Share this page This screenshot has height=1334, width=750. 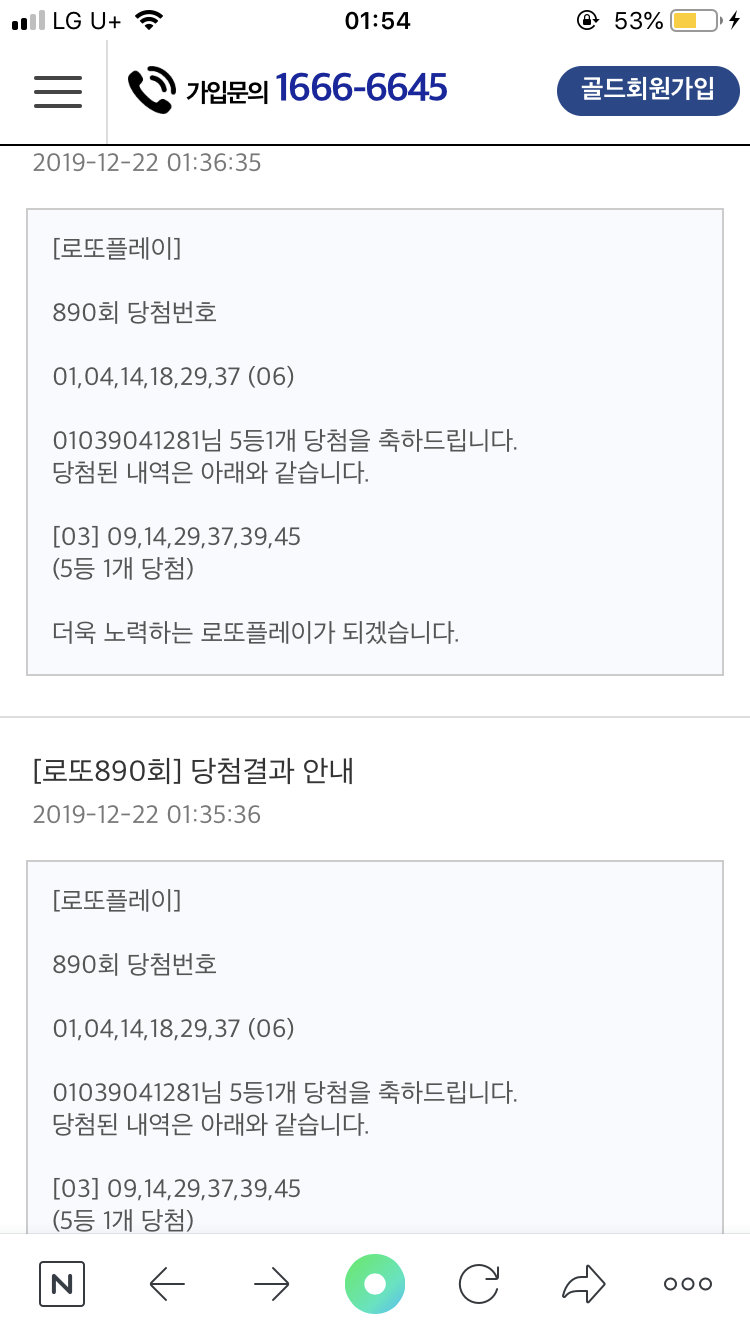click(x=583, y=1284)
